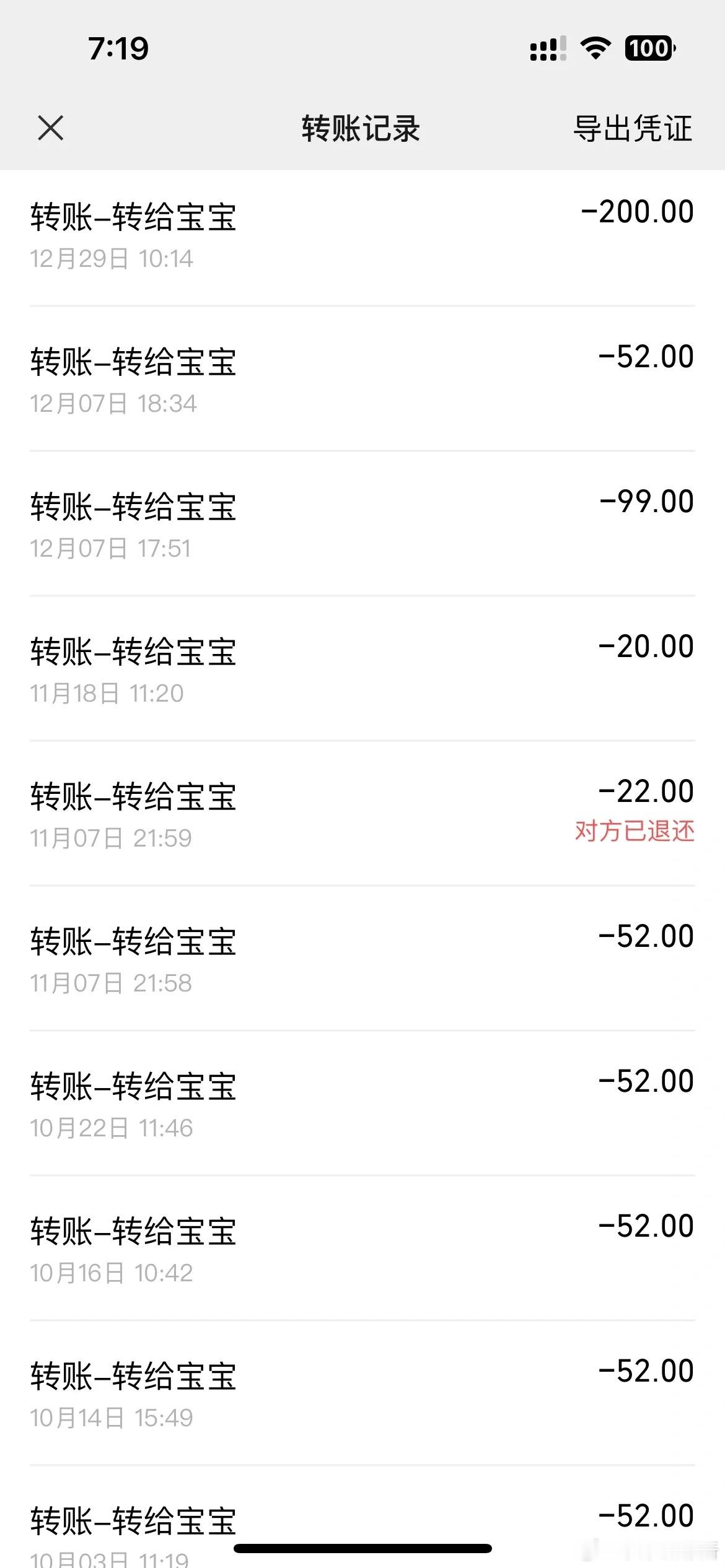Tap 导出凭证 to export proof
The width and height of the screenshot is (725, 1568).
(x=633, y=129)
